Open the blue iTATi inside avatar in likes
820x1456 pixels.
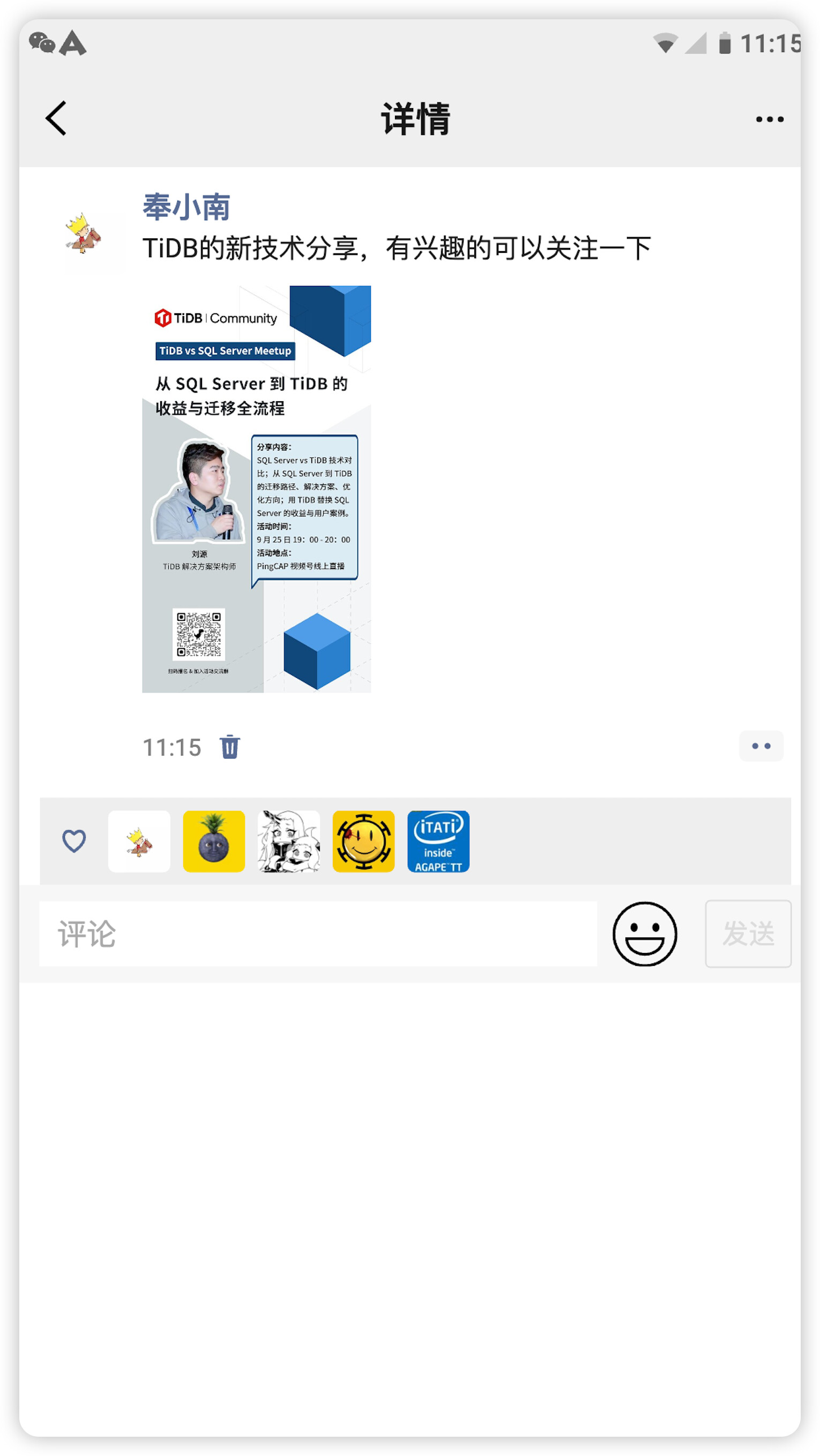coord(438,841)
